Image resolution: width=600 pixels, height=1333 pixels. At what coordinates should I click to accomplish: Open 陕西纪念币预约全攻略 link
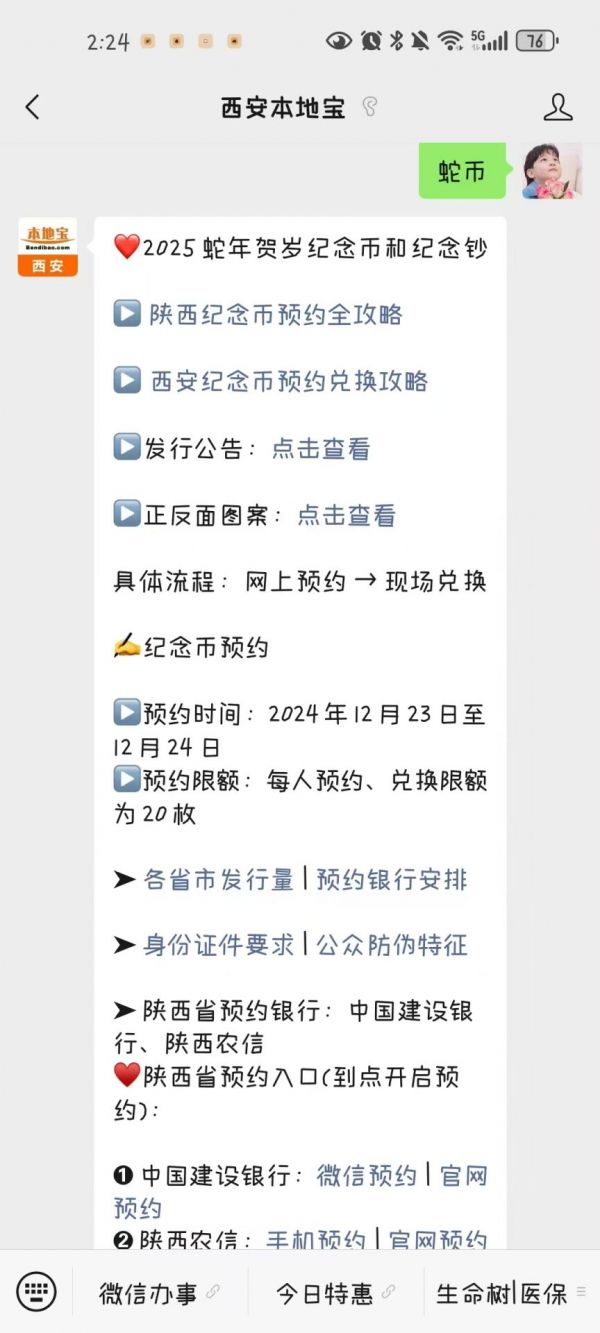point(275,315)
